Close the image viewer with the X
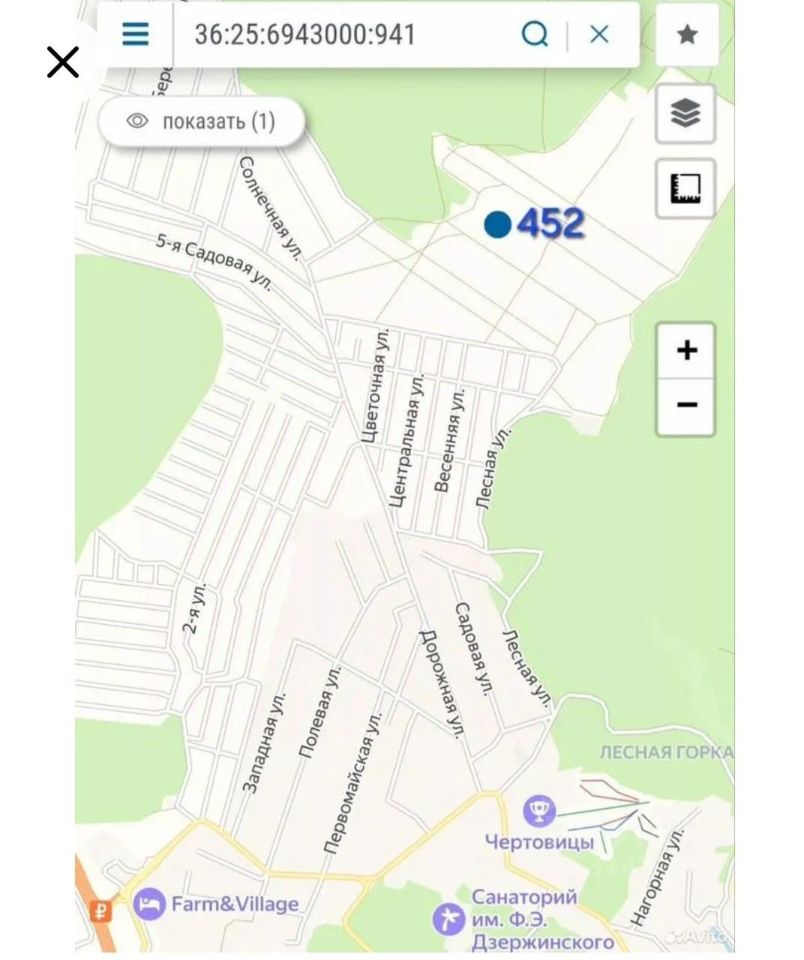The image size is (804, 960). coord(63,62)
